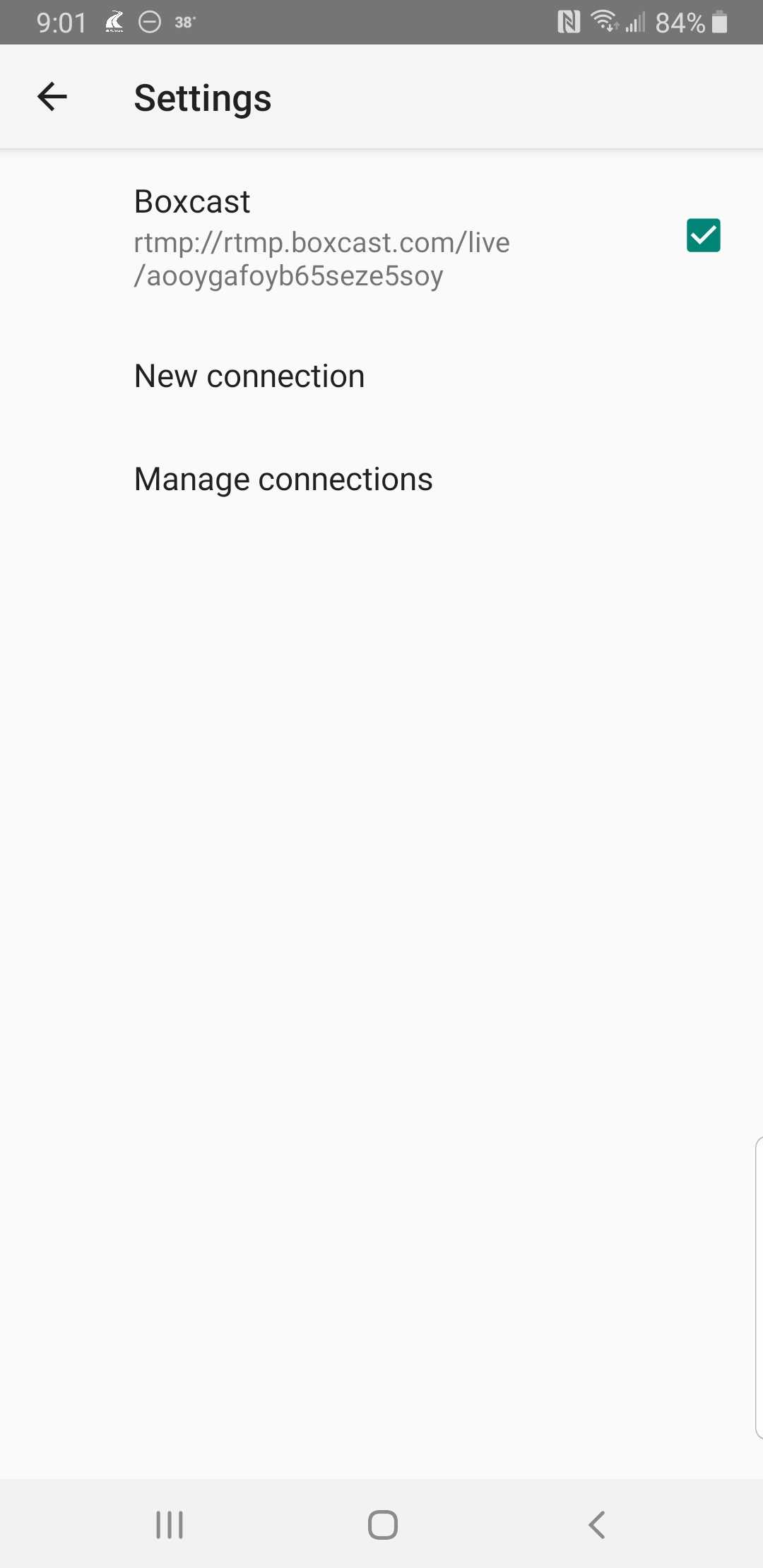Open the recent apps view
The width and height of the screenshot is (763, 1568).
click(x=170, y=1524)
